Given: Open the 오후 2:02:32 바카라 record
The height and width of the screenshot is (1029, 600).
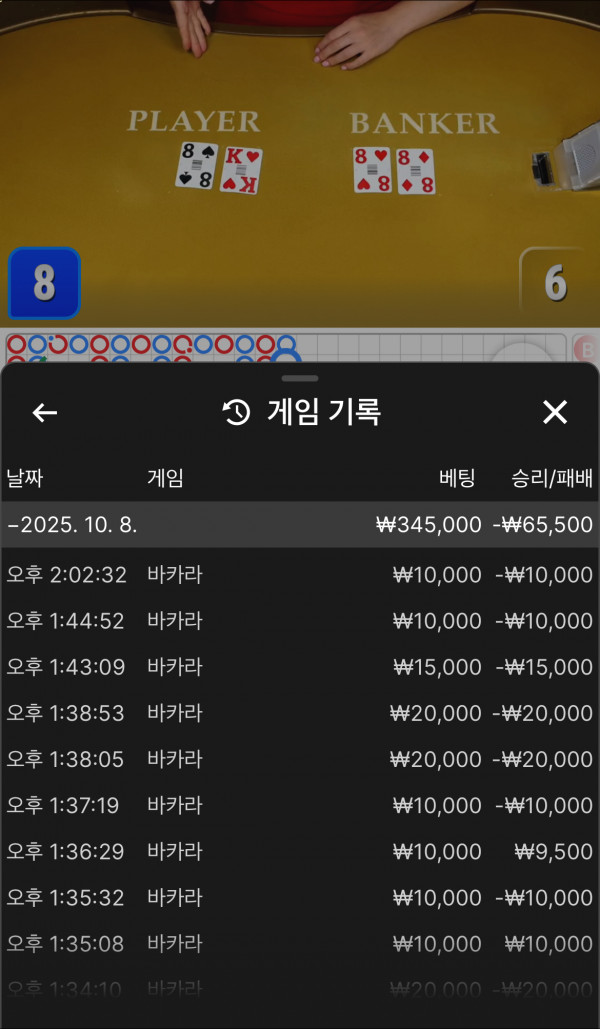Looking at the screenshot, I should [300, 575].
